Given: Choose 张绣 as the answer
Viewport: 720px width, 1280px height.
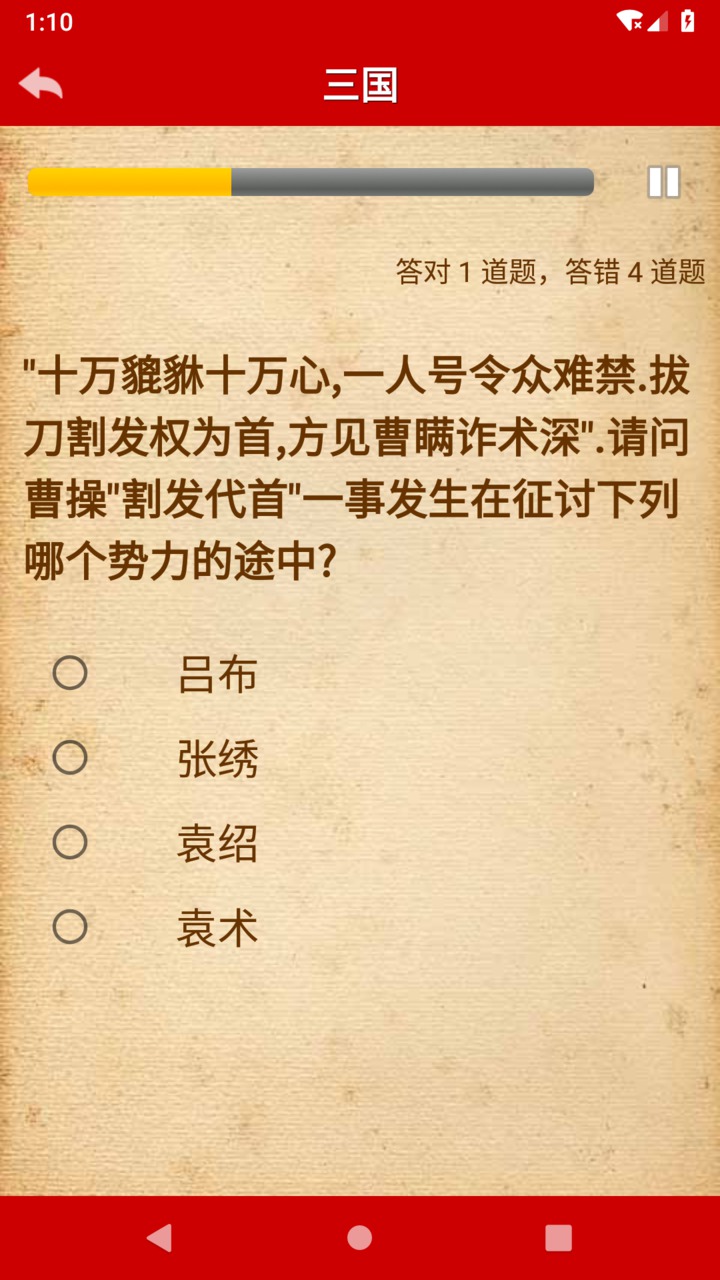Looking at the screenshot, I should [x=70, y=758].
